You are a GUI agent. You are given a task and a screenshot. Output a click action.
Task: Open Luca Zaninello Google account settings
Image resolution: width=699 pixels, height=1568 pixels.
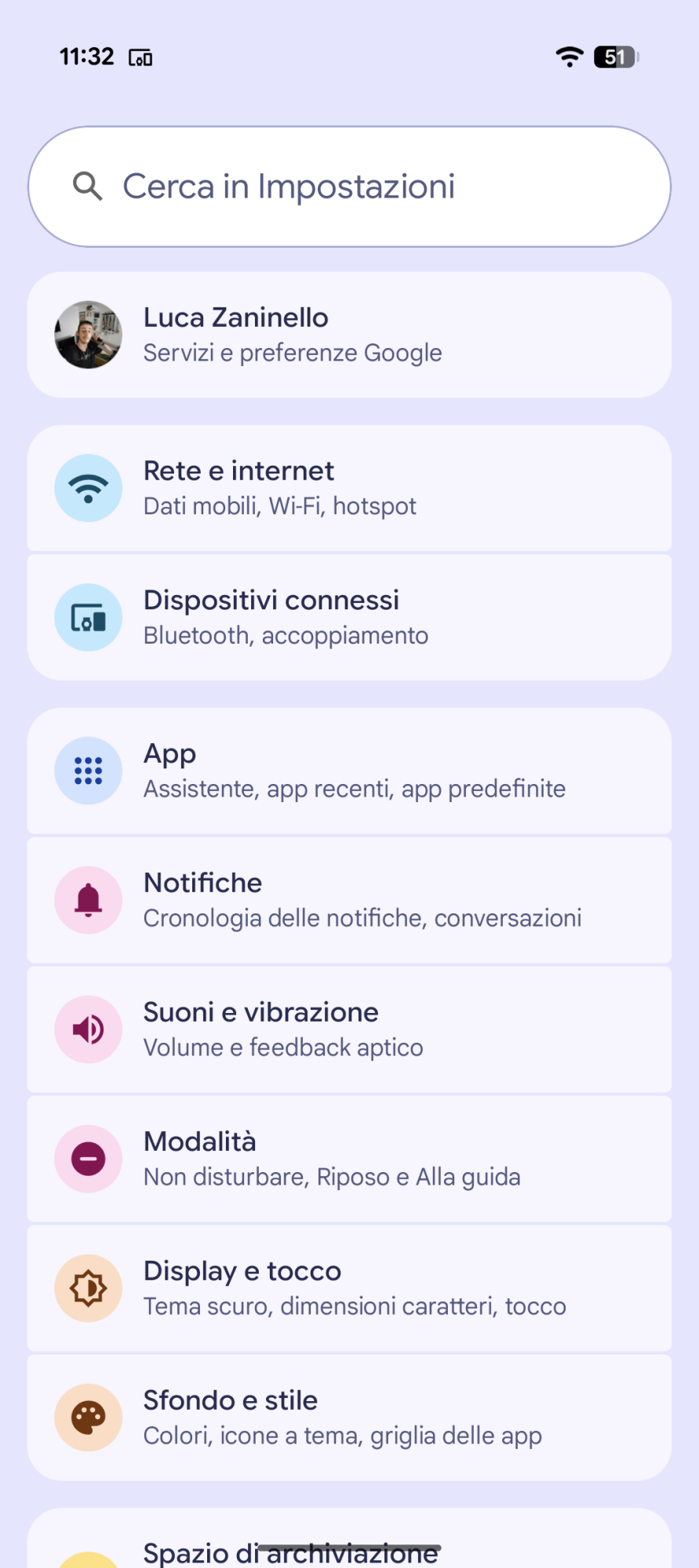pos(349,335)
